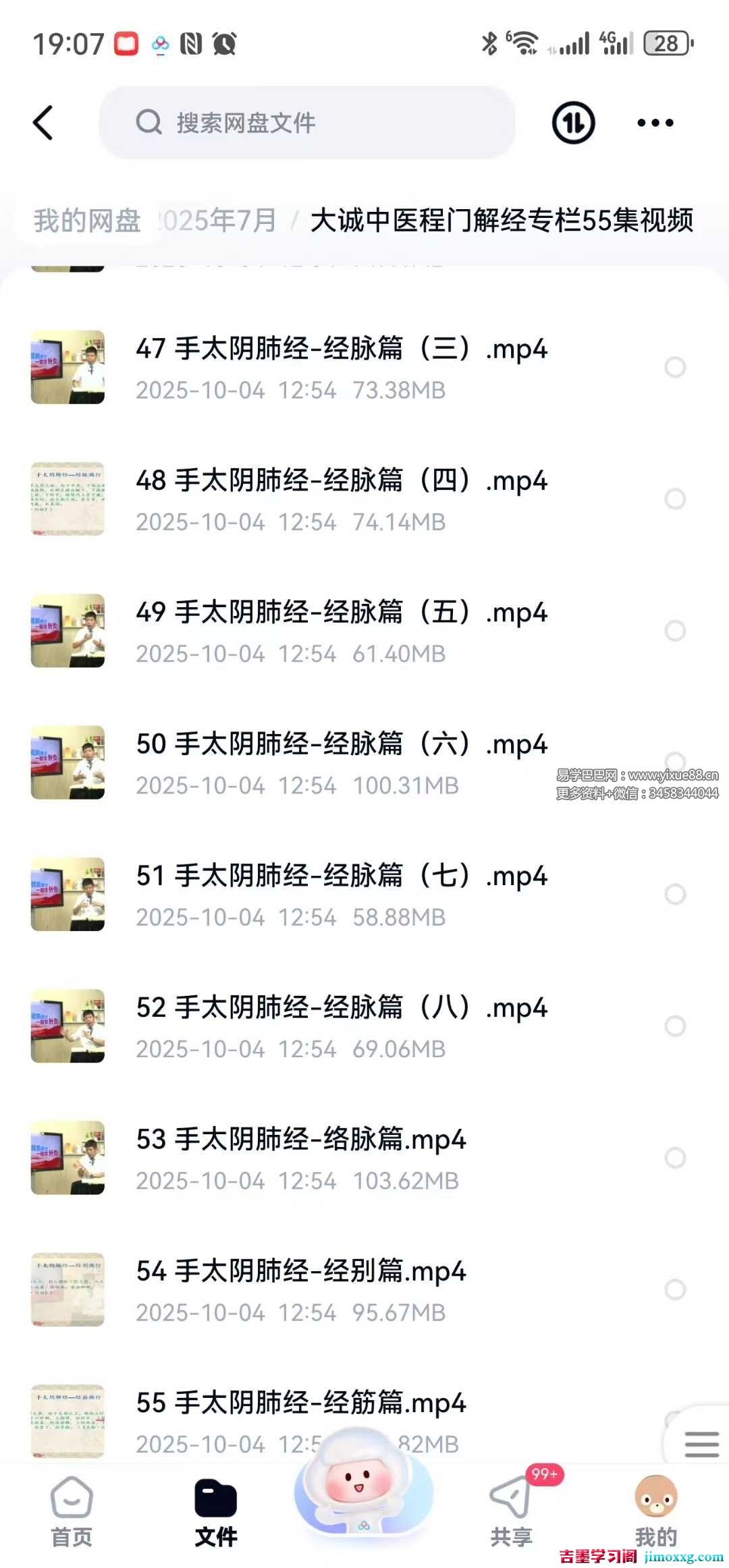Go back using the back arrow
Screen dimensions: 729x1568
[43, 123]
